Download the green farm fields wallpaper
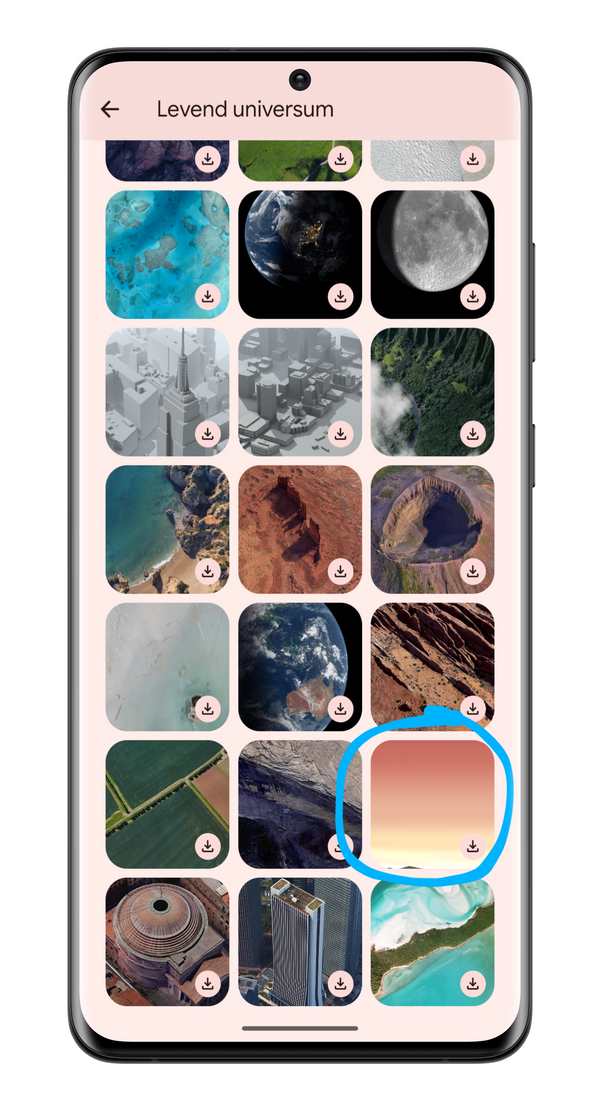The height and width of the screenshot is (1103, 600). pos(208,847)
